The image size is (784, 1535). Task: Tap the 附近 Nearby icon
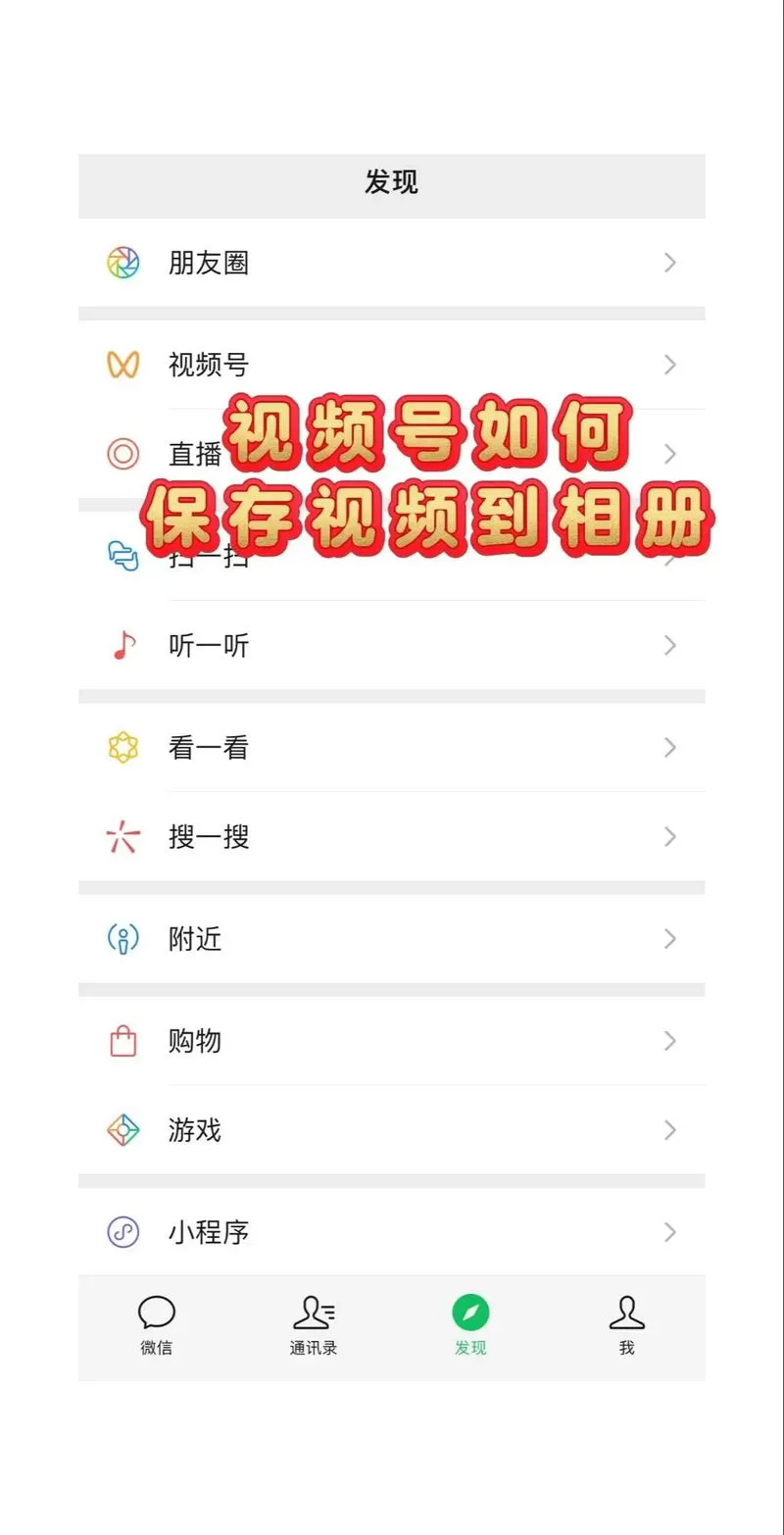122,938
